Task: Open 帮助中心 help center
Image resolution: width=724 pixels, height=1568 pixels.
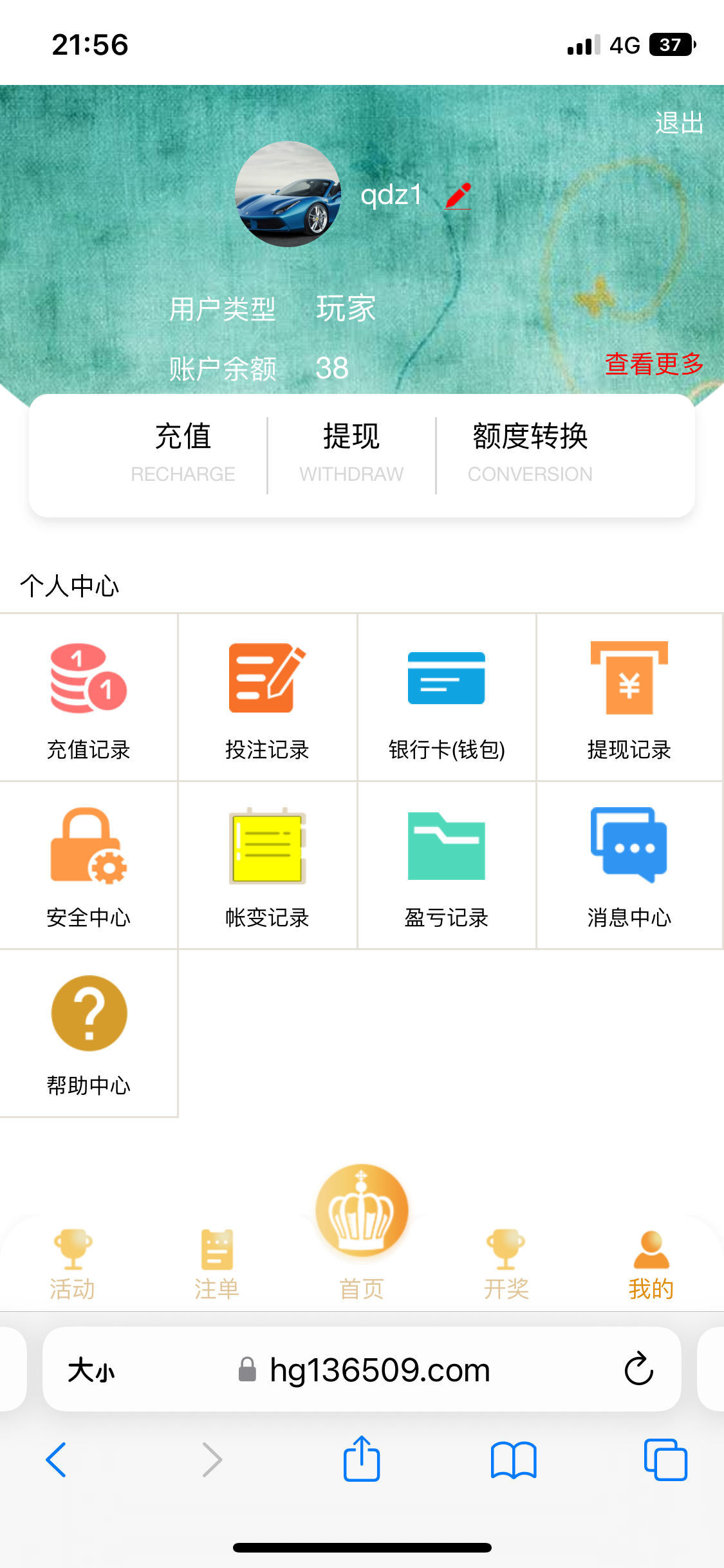Action: [89, 1034]
